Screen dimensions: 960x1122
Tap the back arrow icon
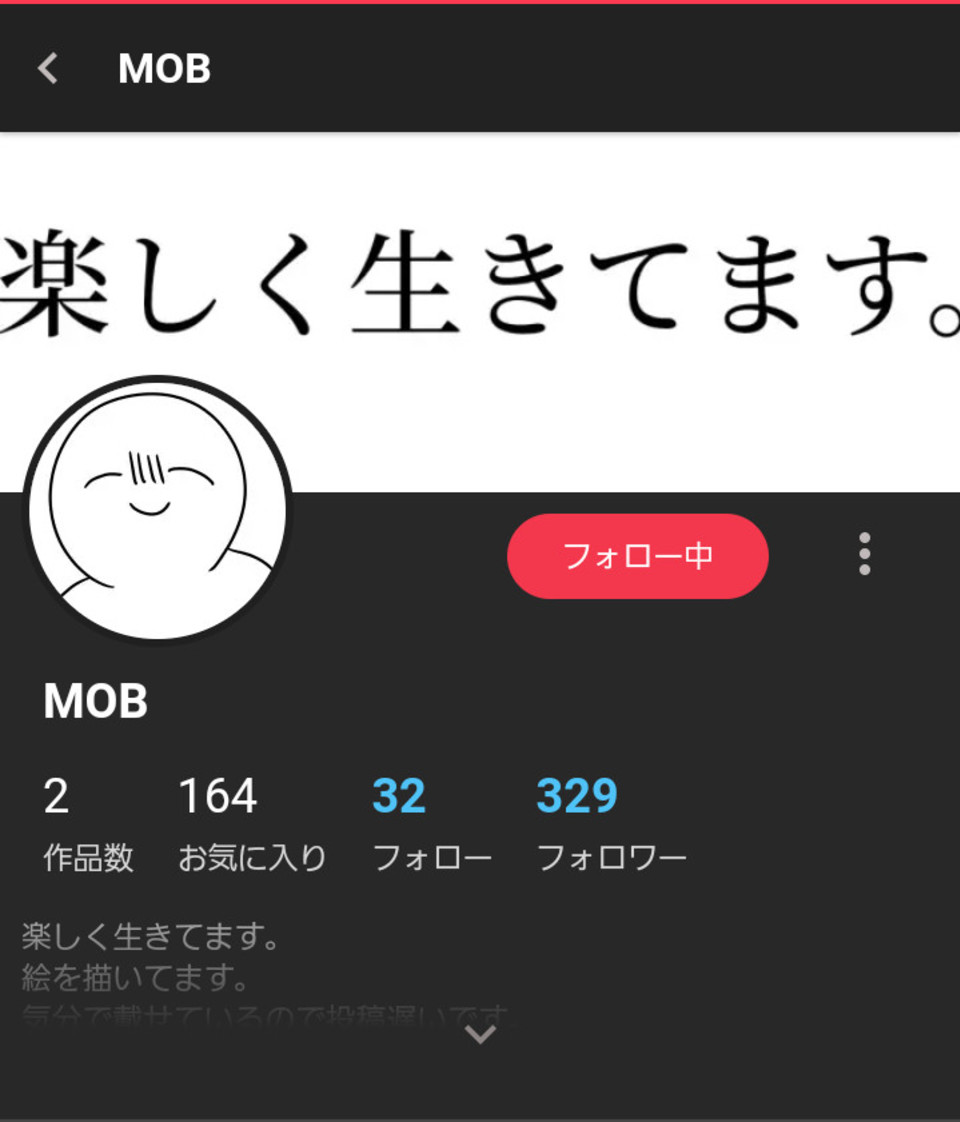point(46,68)
